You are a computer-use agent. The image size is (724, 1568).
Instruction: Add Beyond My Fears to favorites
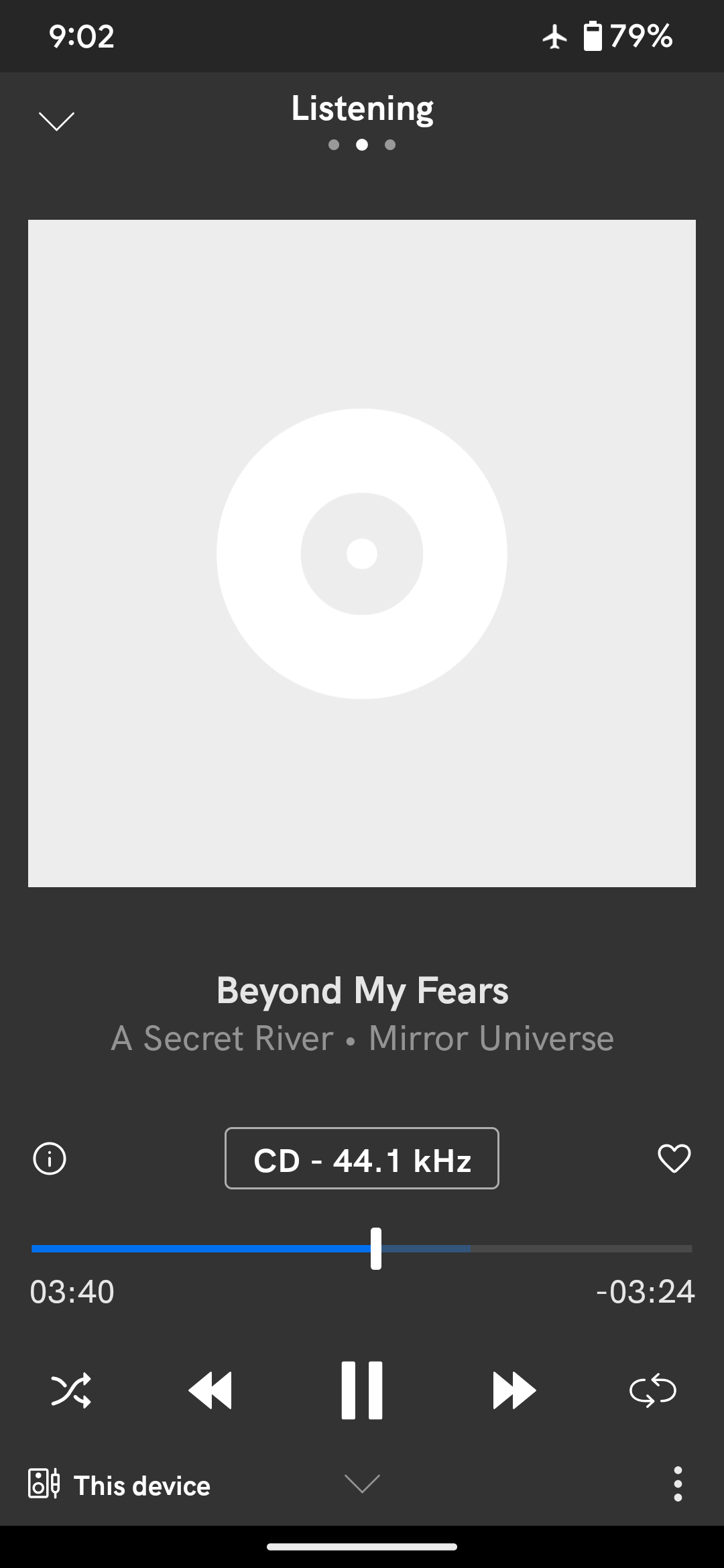click(x=674, y=1159)
